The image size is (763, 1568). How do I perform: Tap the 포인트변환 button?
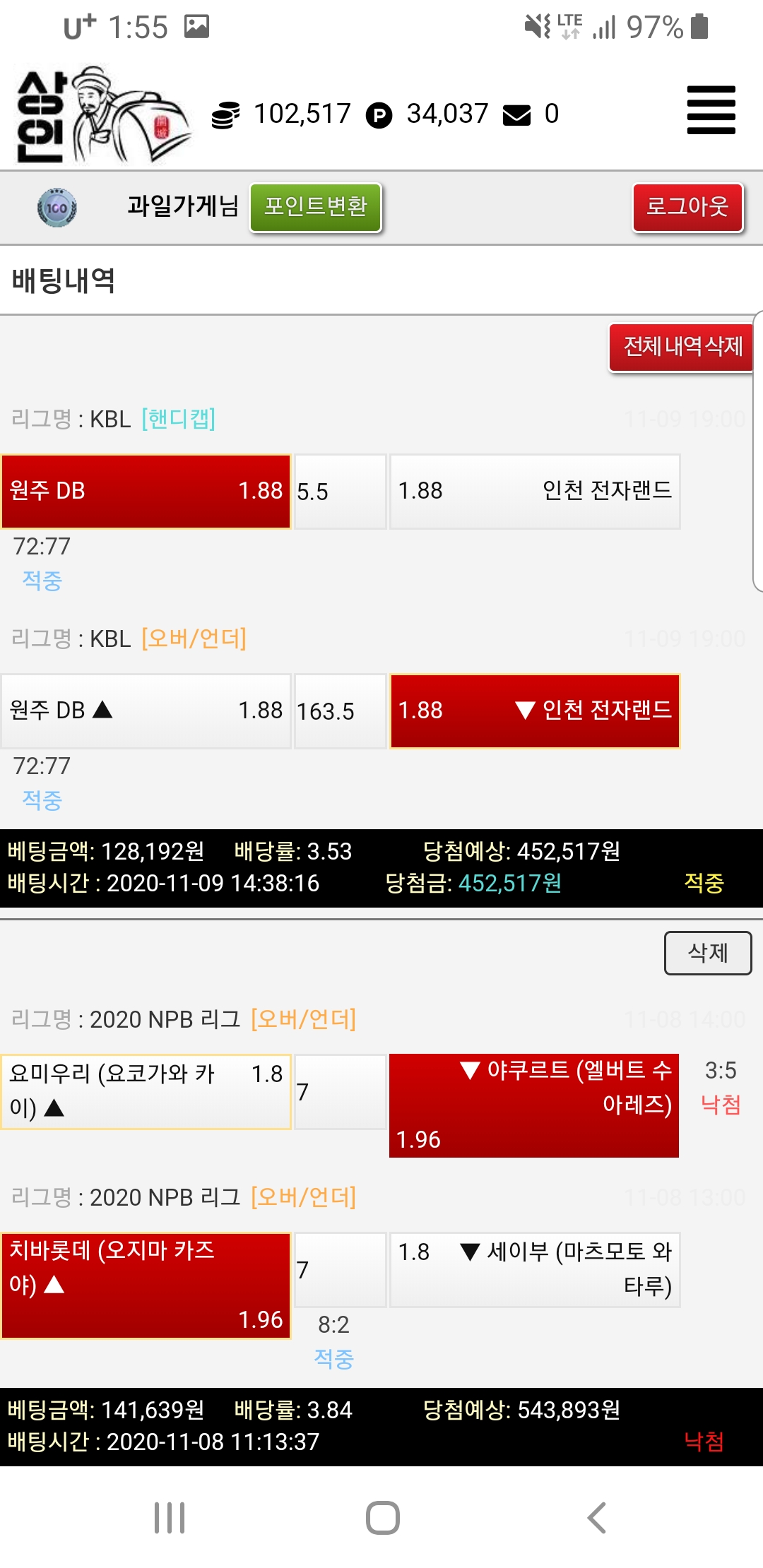coord(316,207)
